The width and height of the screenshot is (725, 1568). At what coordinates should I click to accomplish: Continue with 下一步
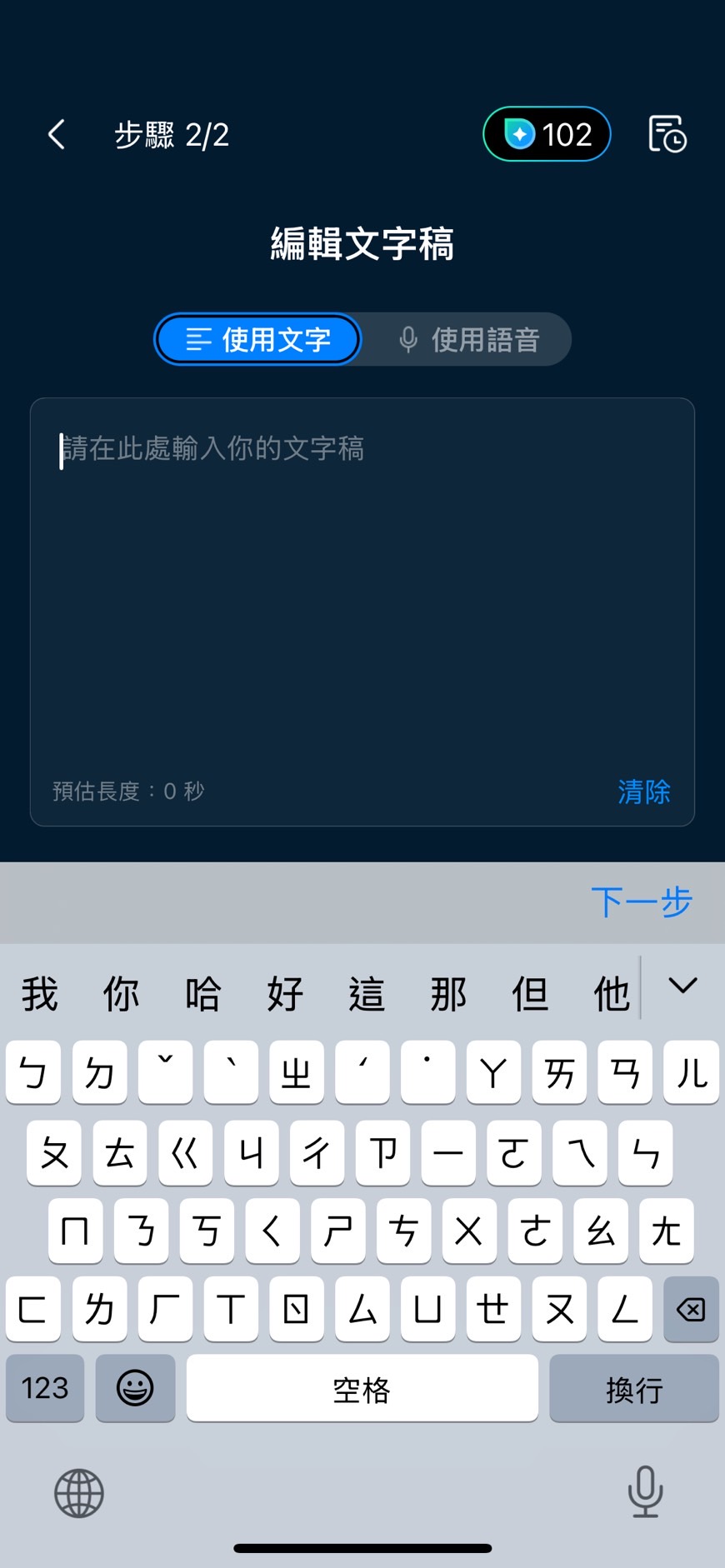pyautogui.click(x=641, y=902)
